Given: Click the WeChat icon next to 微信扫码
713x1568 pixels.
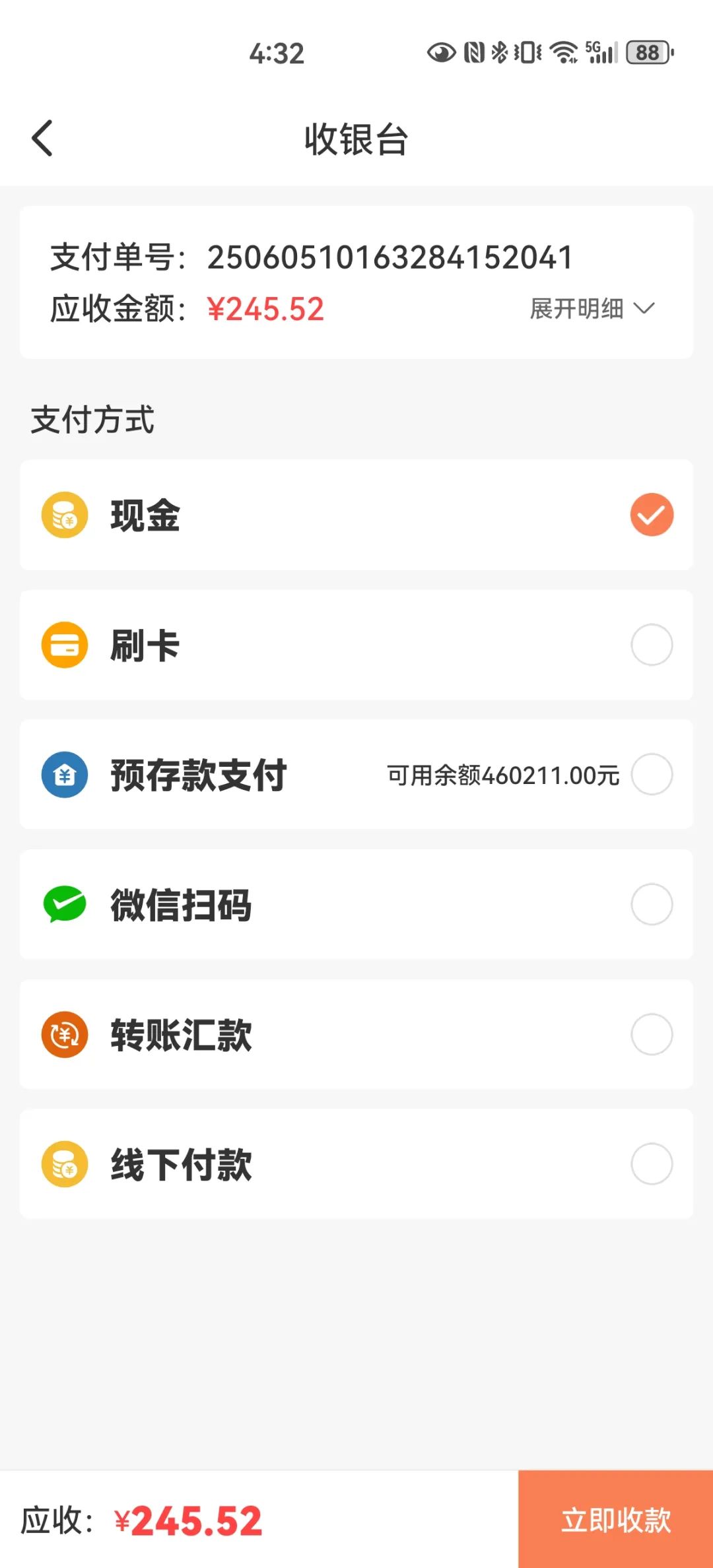Looking at the screenshot, I should (x=64, y=905).
